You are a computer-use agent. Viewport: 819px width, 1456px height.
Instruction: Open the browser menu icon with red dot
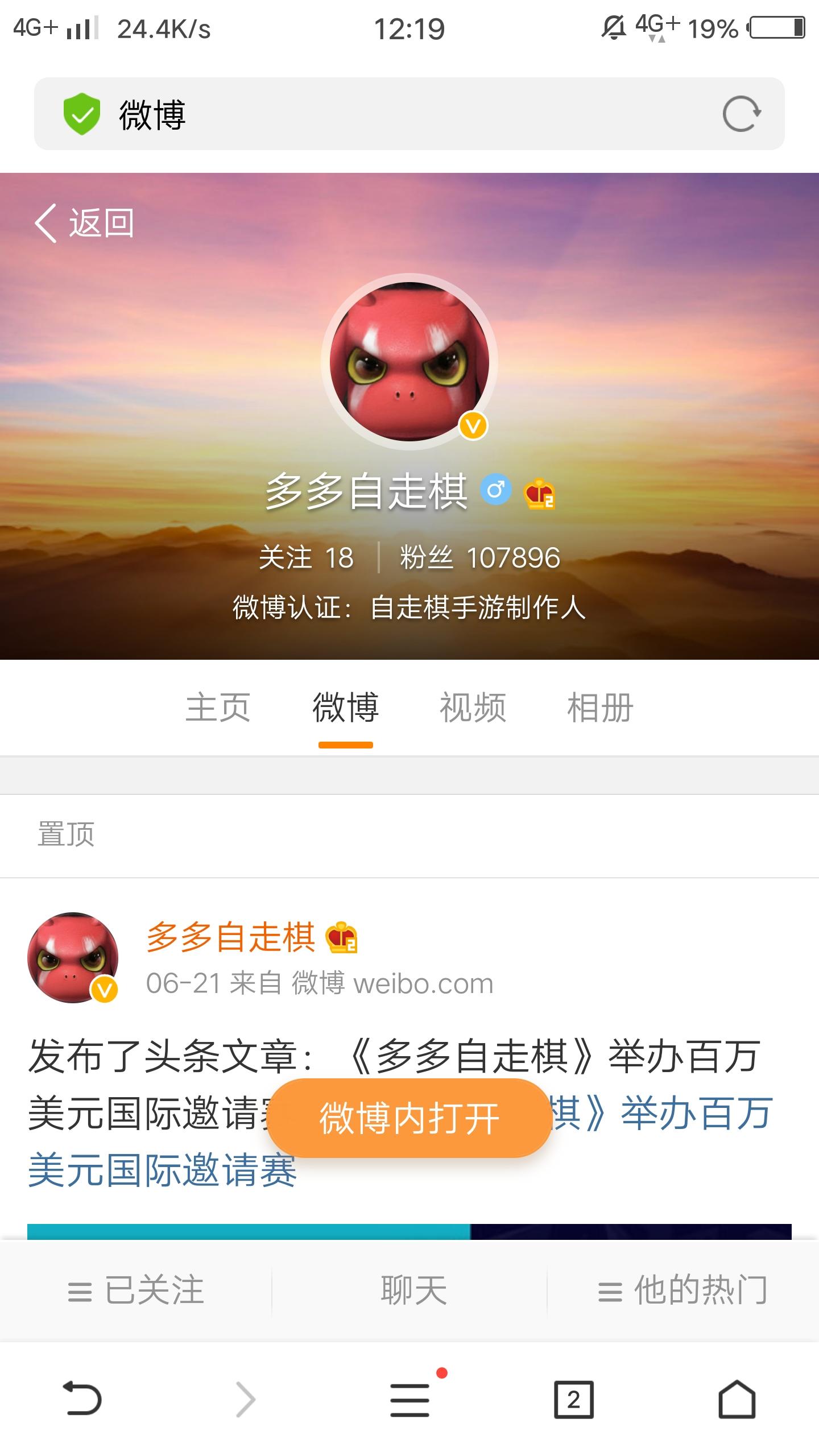410,1399
